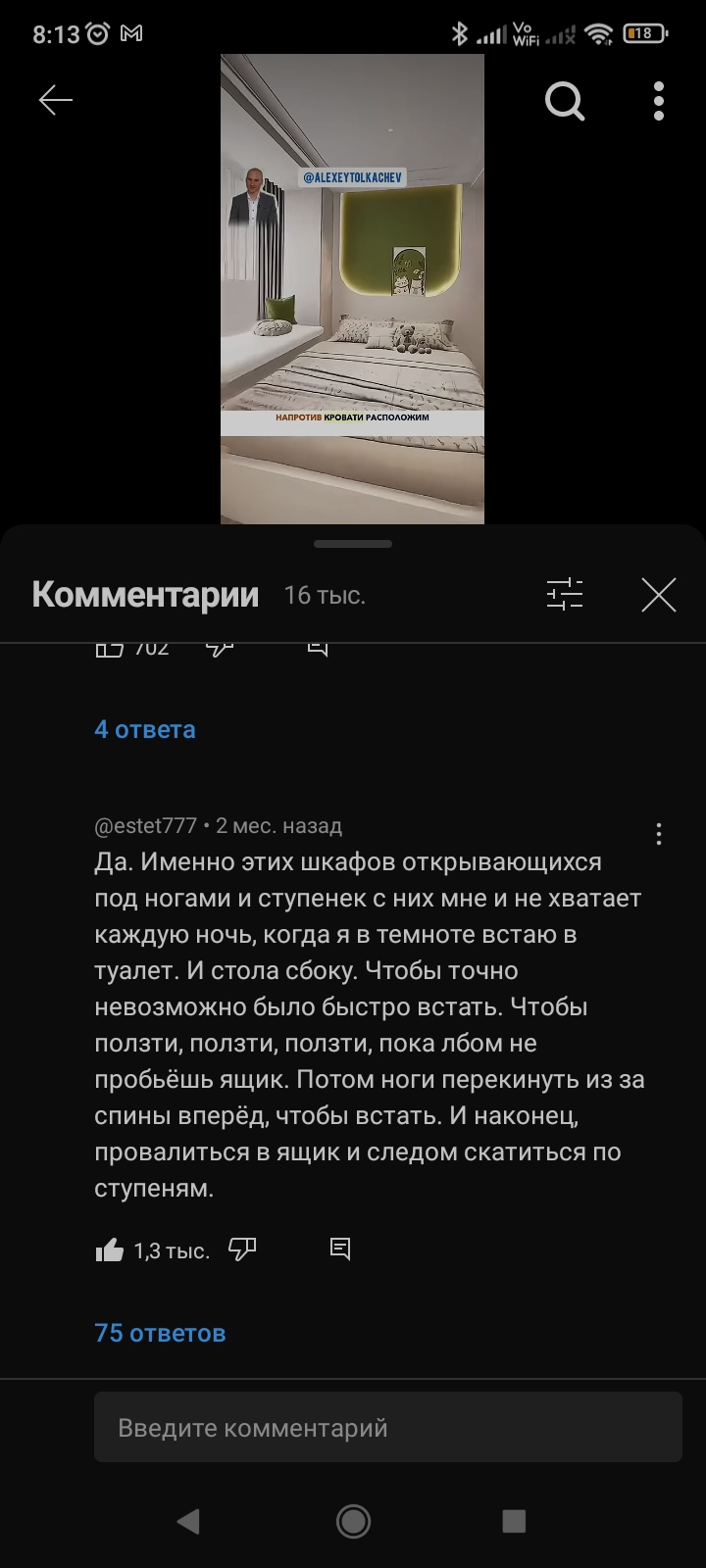
Task: Close the comments panel
Action: (659, 594)
